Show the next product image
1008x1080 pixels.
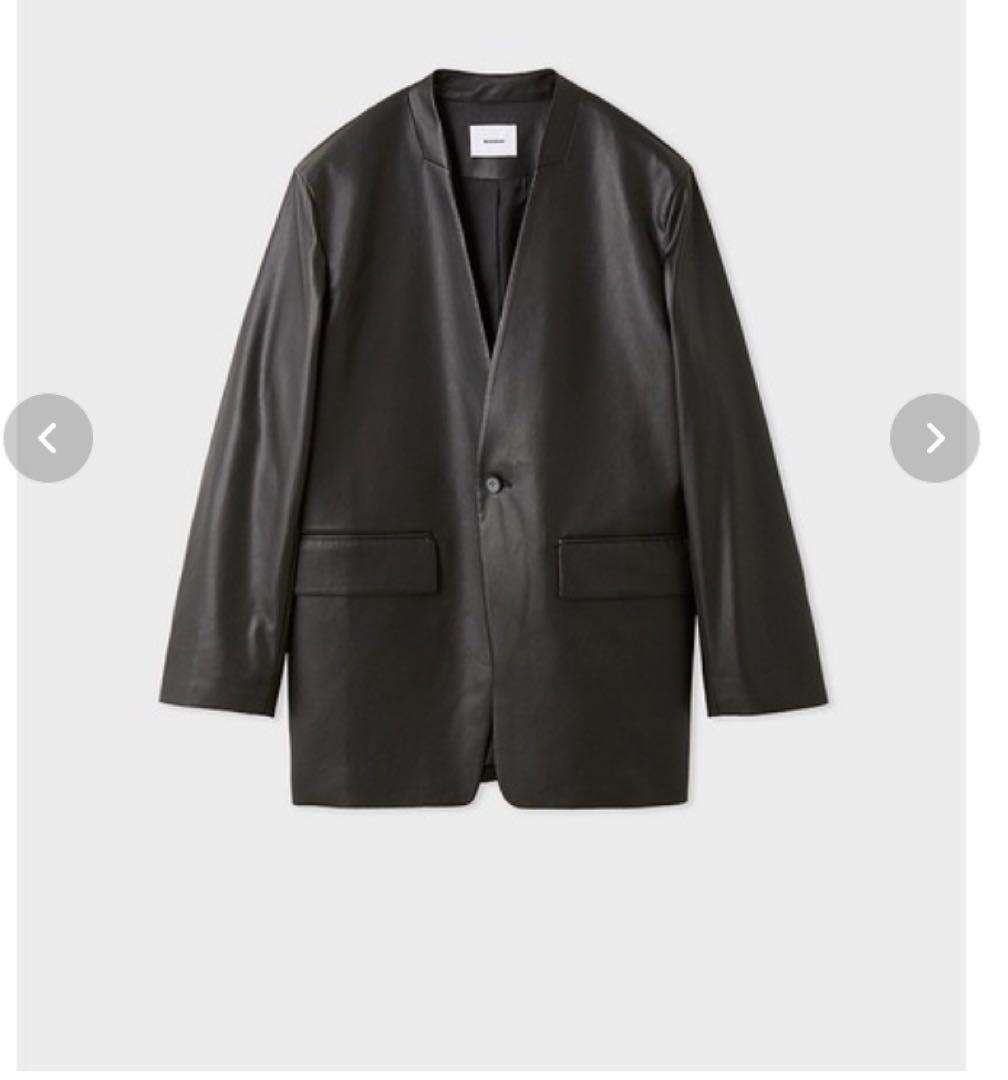coord(934,438)
